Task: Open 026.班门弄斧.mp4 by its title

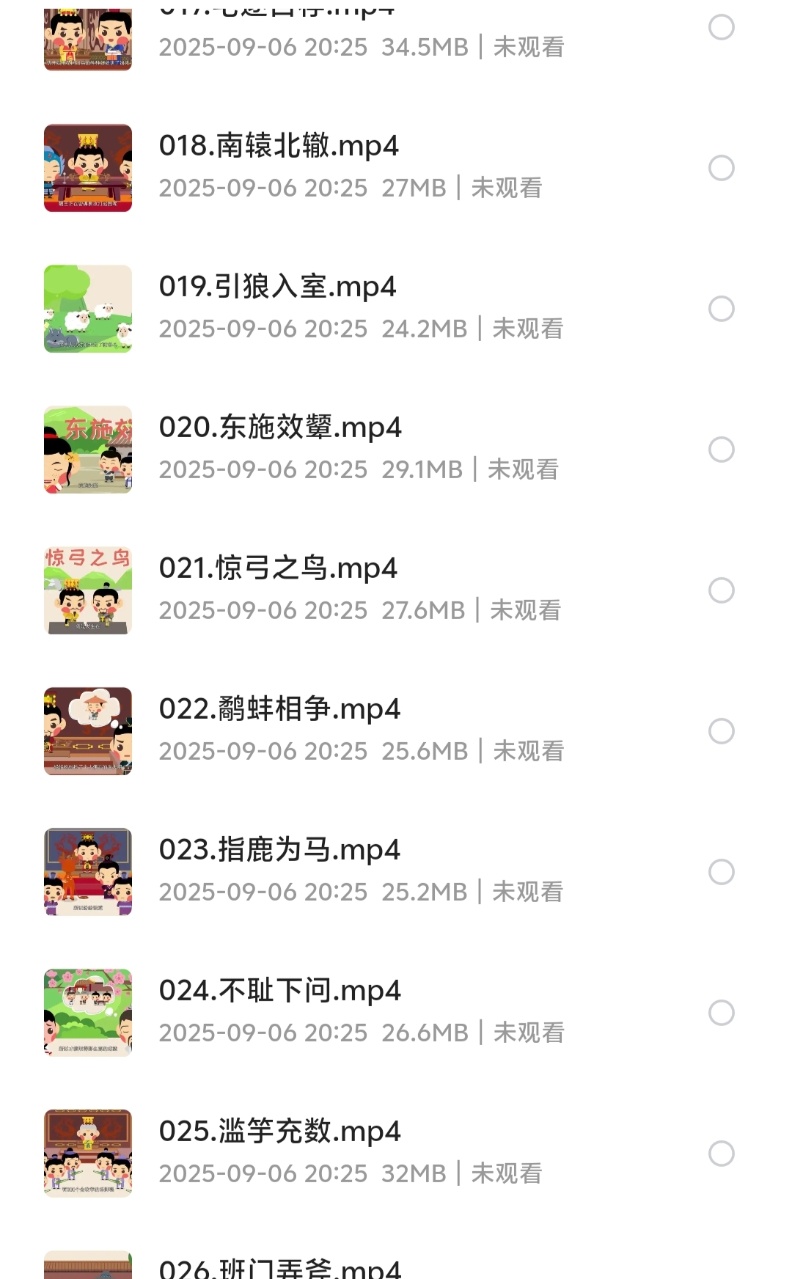Action: (281, 1268)
